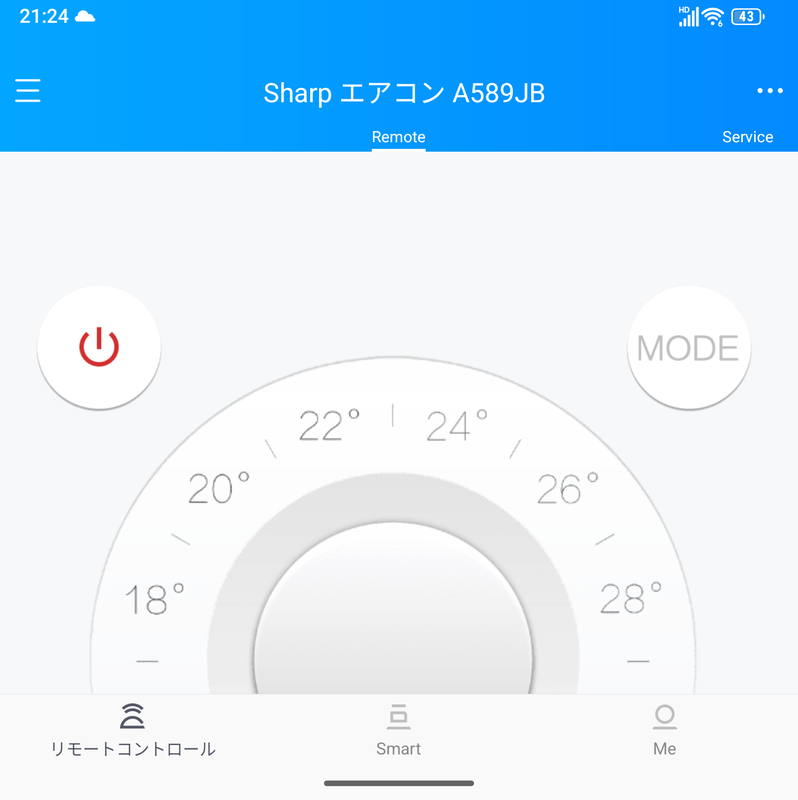
Task: Toggle the air conditioner power on
Action: (98, 347)
